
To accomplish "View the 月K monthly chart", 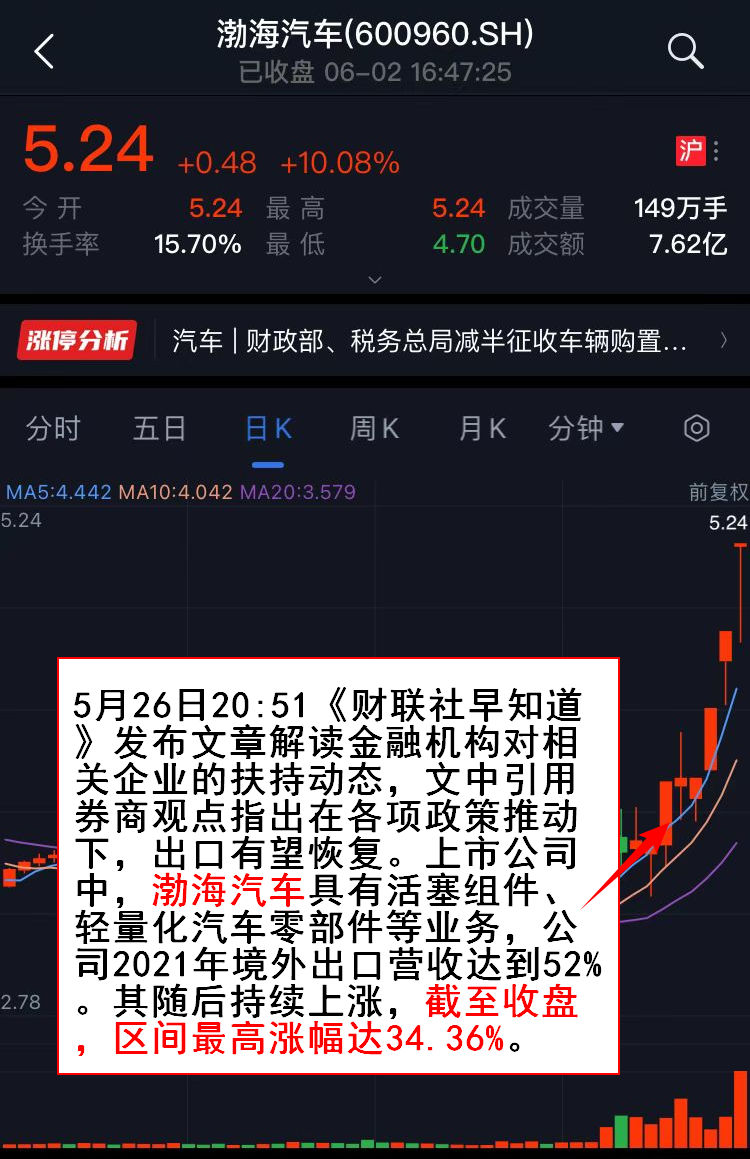I will coord(482,429).
